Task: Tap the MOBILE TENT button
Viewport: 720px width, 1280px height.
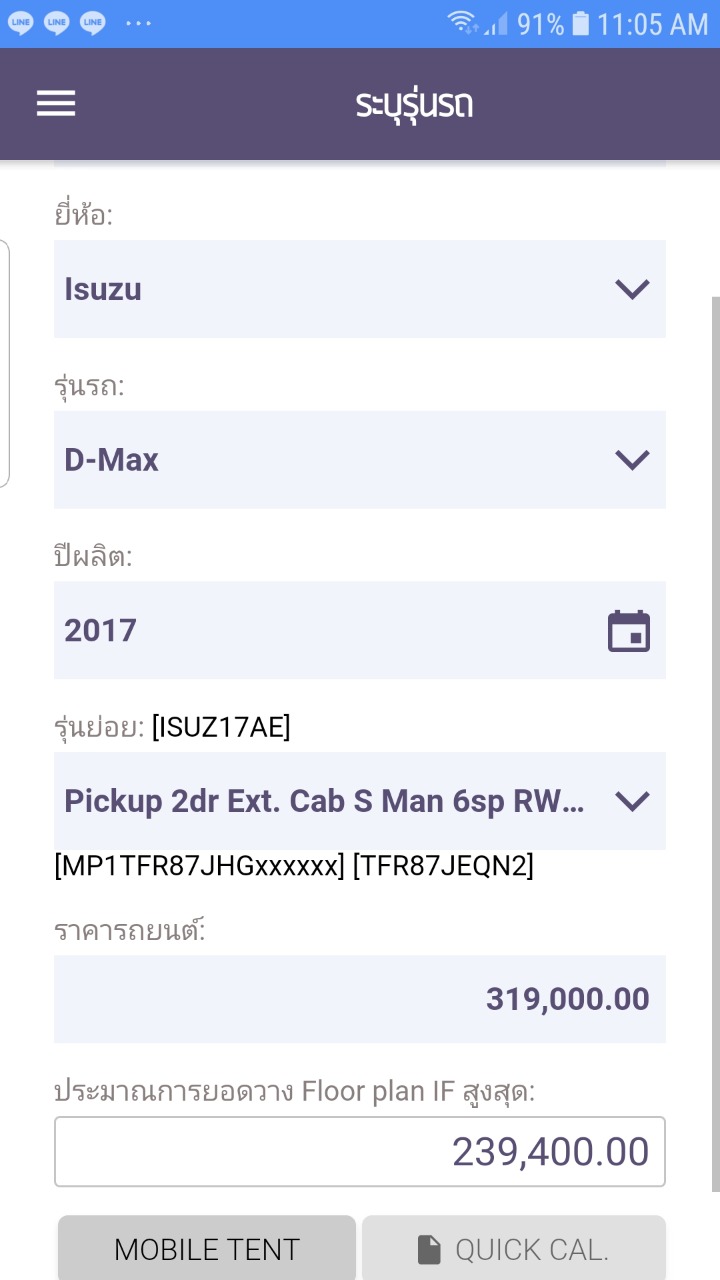Action: [x=207, y=1248]
